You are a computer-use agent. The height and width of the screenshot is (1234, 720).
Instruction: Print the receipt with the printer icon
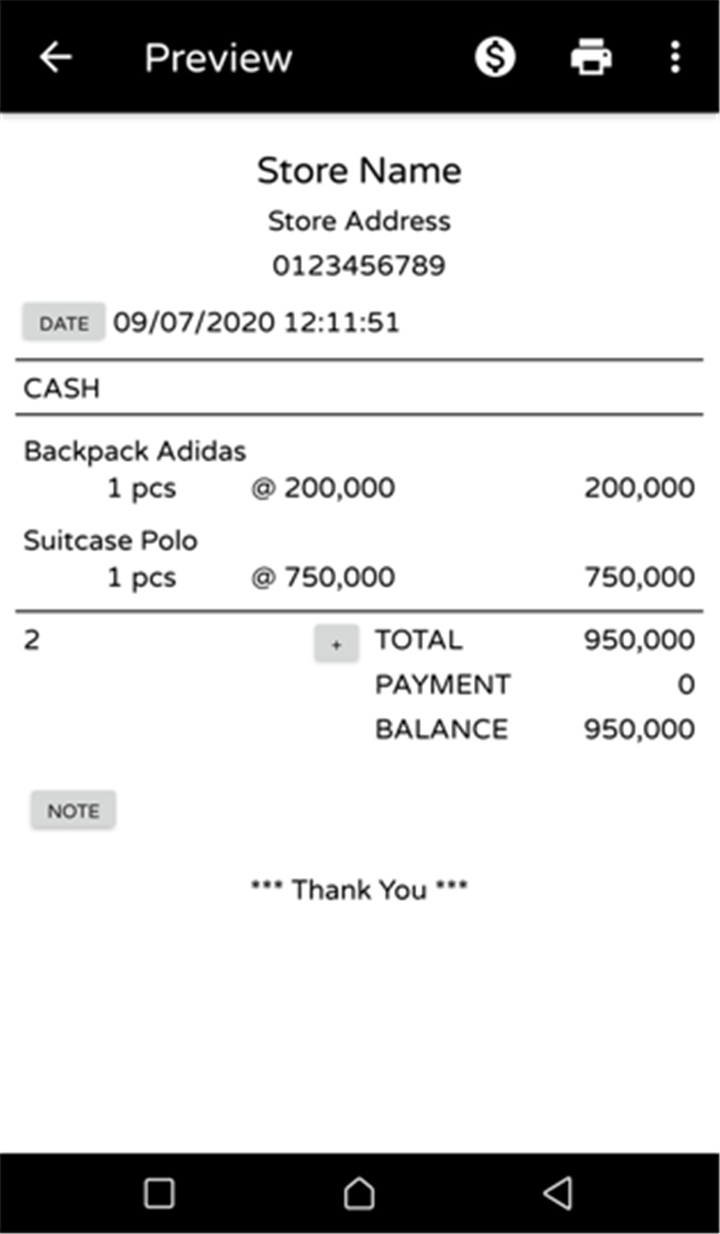point(591,58)
